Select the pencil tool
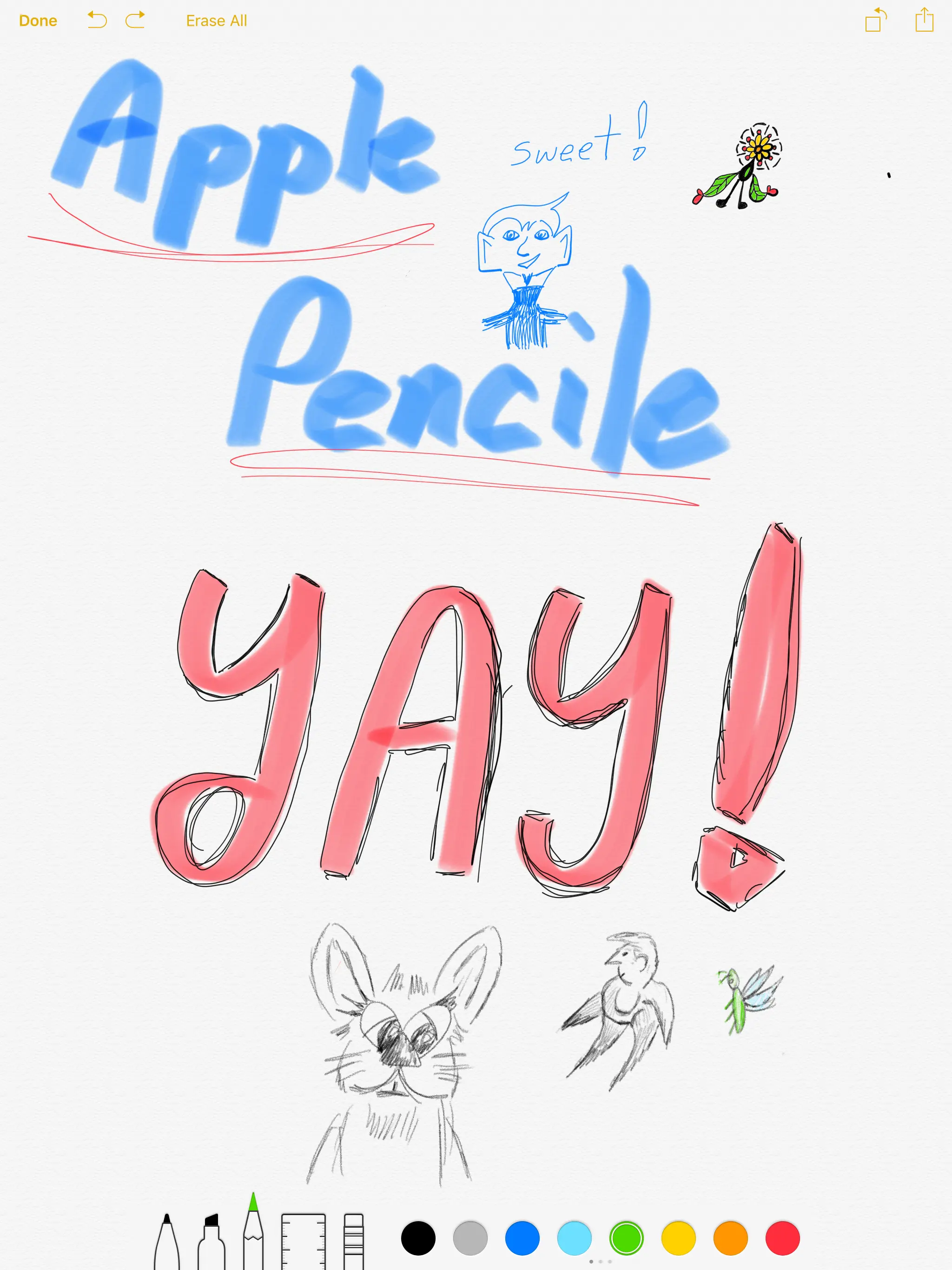Image resolution: width=952 pixels, height=1270 pixels. click(x=253, y=1234)
